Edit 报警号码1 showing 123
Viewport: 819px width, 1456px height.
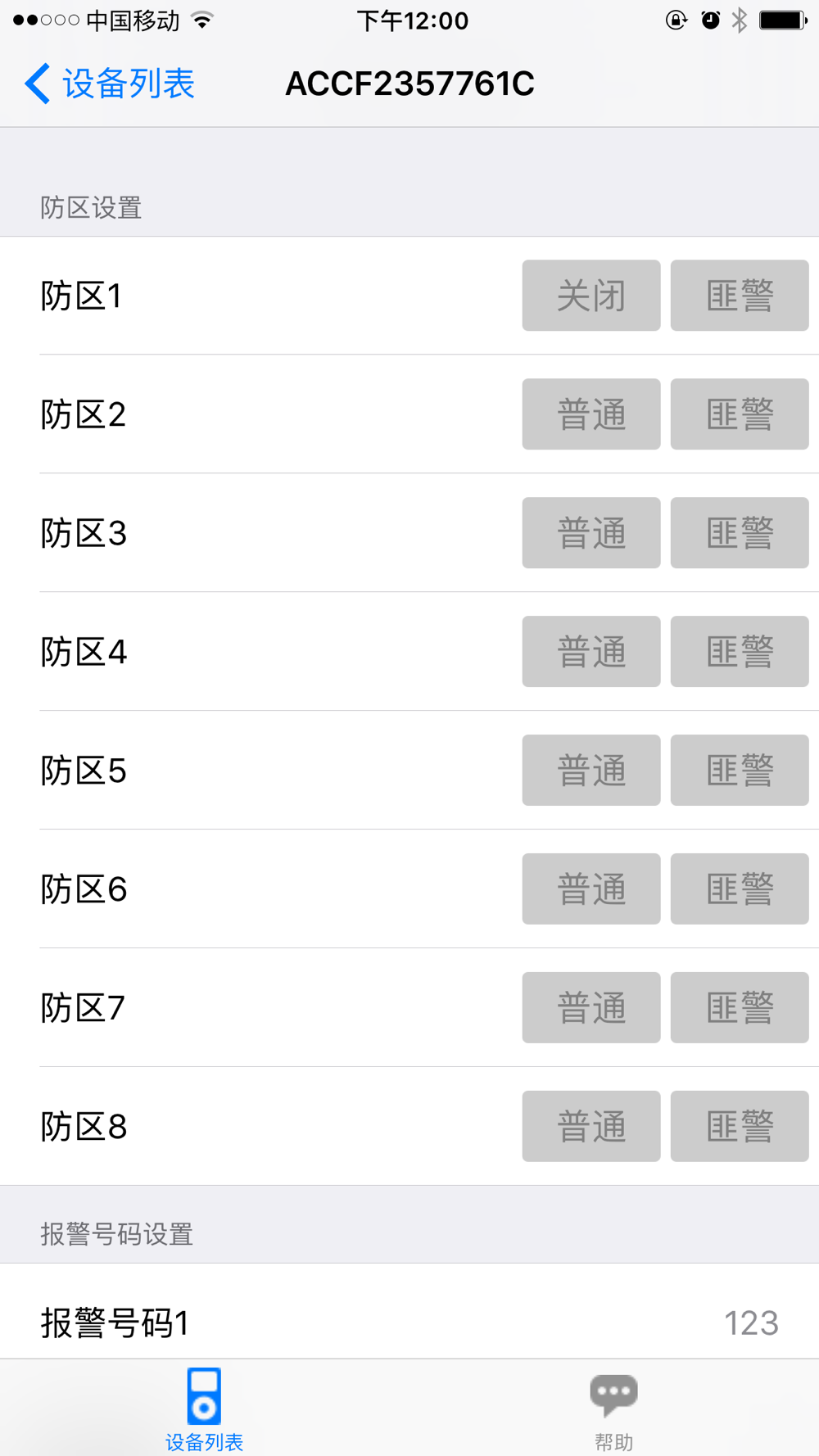click(x=409, y=1323)
